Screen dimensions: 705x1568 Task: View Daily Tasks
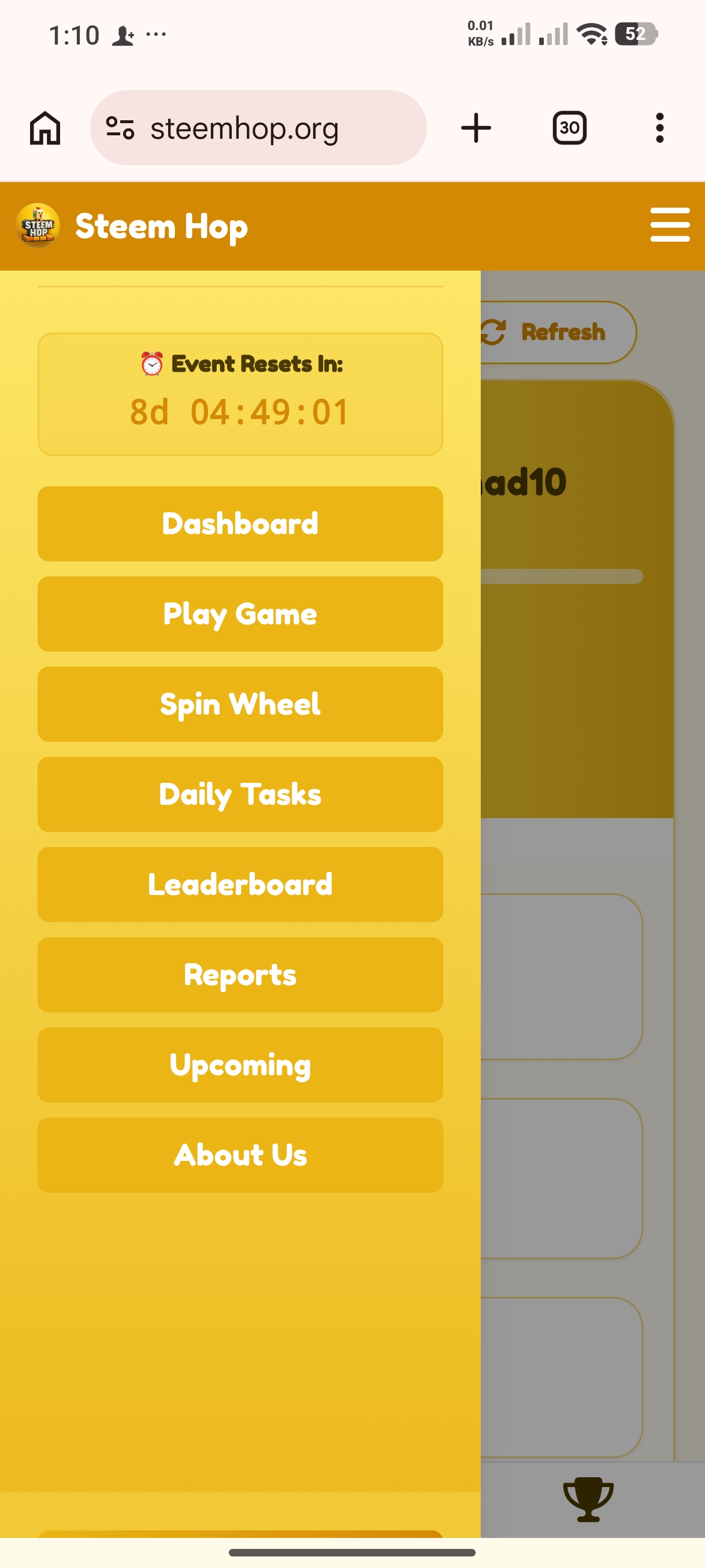(240, 794)
